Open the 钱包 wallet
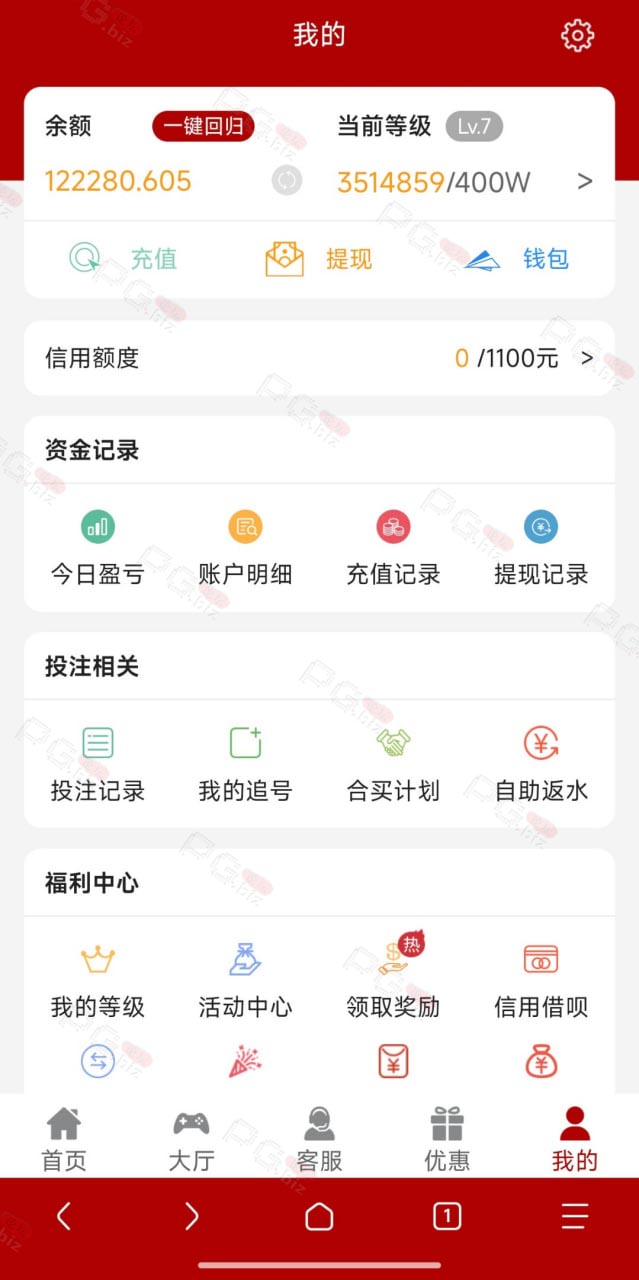 click(x=516, y=259)
